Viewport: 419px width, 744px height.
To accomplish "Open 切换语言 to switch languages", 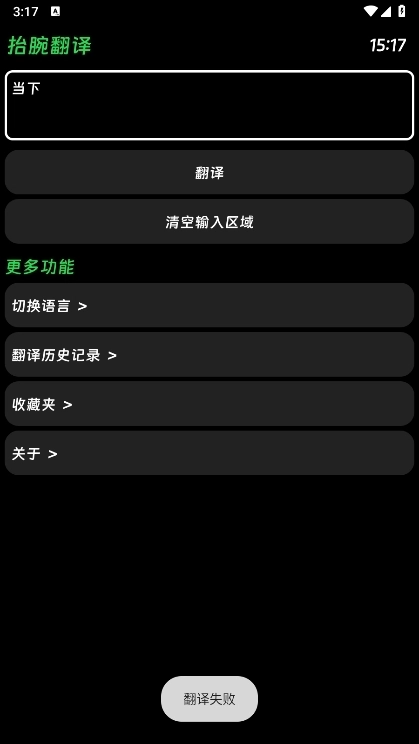I will click(209, 306).
